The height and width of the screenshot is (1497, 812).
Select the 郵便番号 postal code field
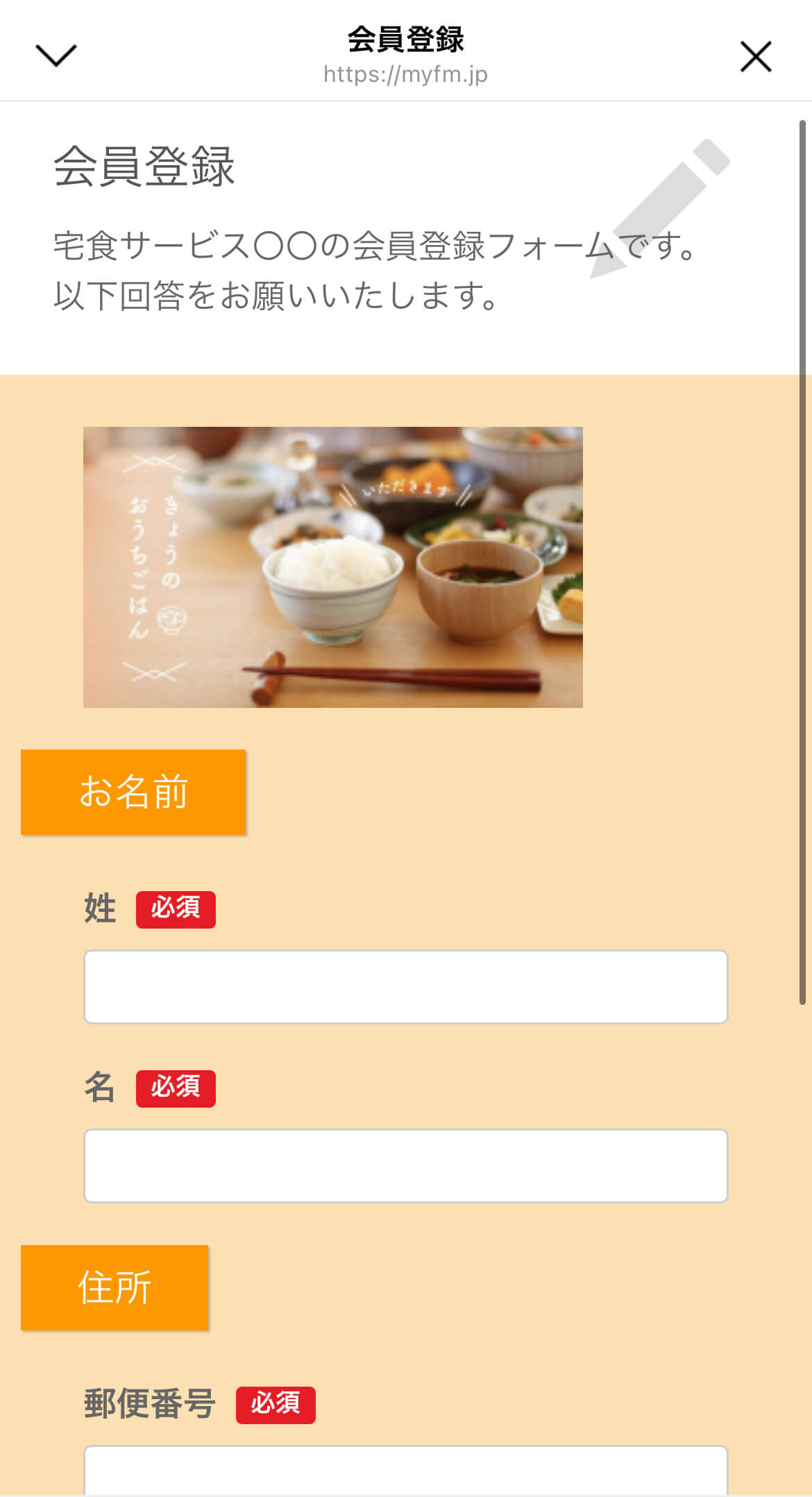click(405, 1470)
